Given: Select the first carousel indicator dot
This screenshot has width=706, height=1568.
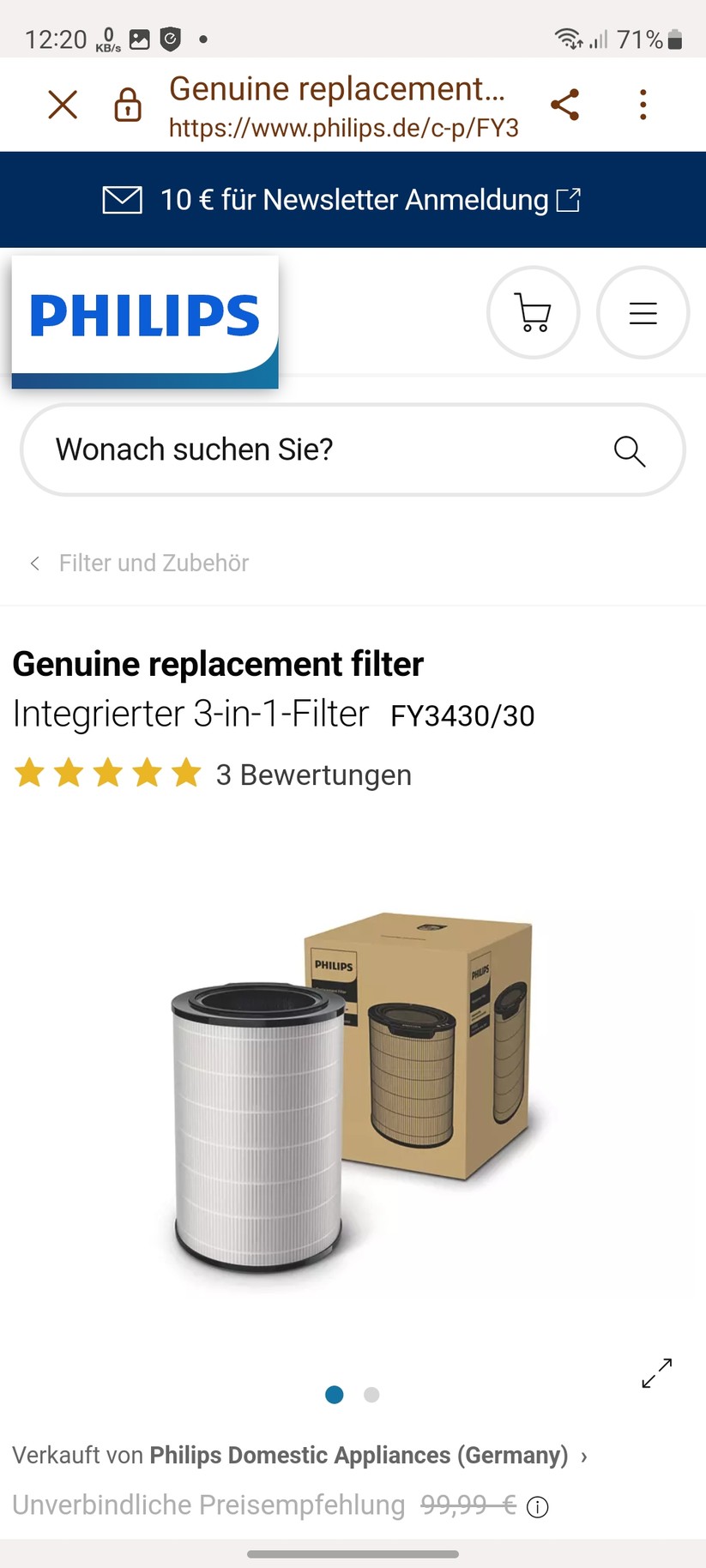Looking at the screenshot, I should point(334,1394).
